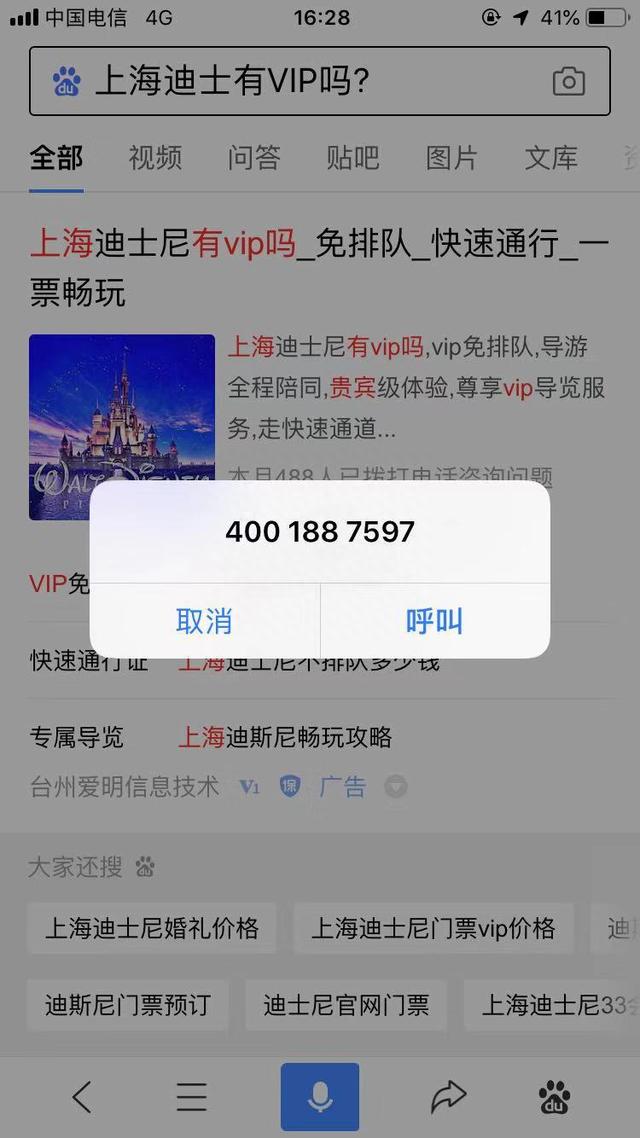Open the bottom menu icon
The width and height of the screenshot is (640, 1138).
coord(192,1097)
